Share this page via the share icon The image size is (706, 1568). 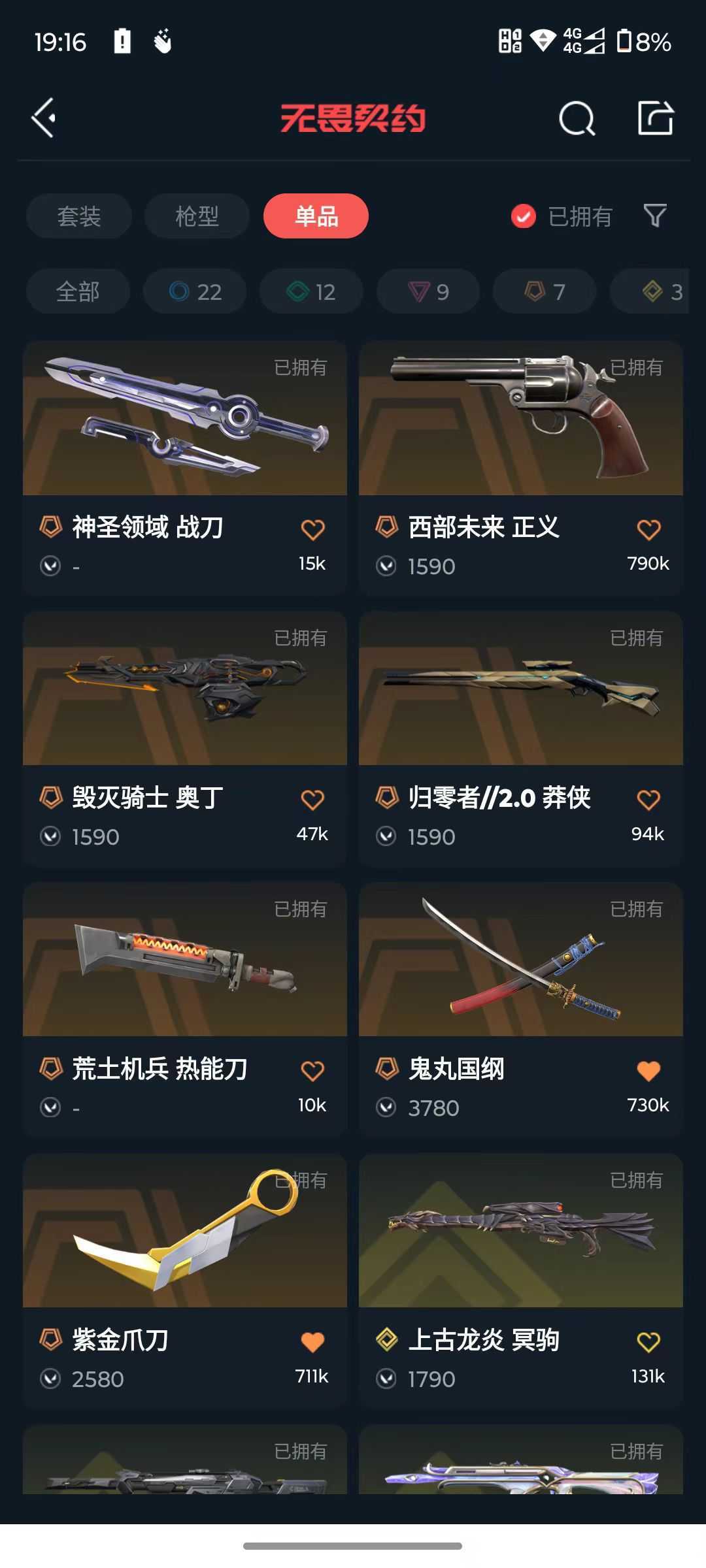pos(655,118)
